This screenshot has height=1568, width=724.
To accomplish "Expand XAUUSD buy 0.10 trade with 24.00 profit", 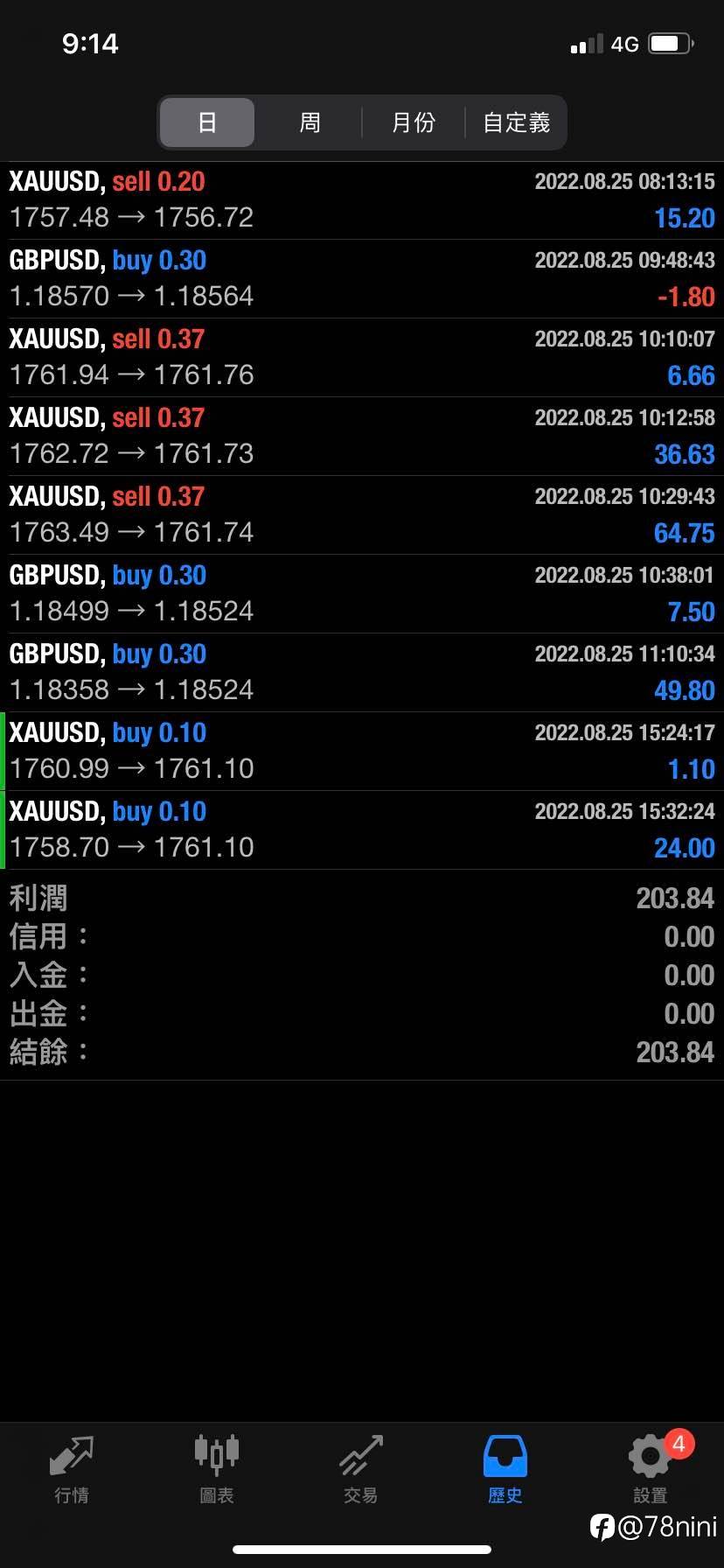I will click(362, 830).
